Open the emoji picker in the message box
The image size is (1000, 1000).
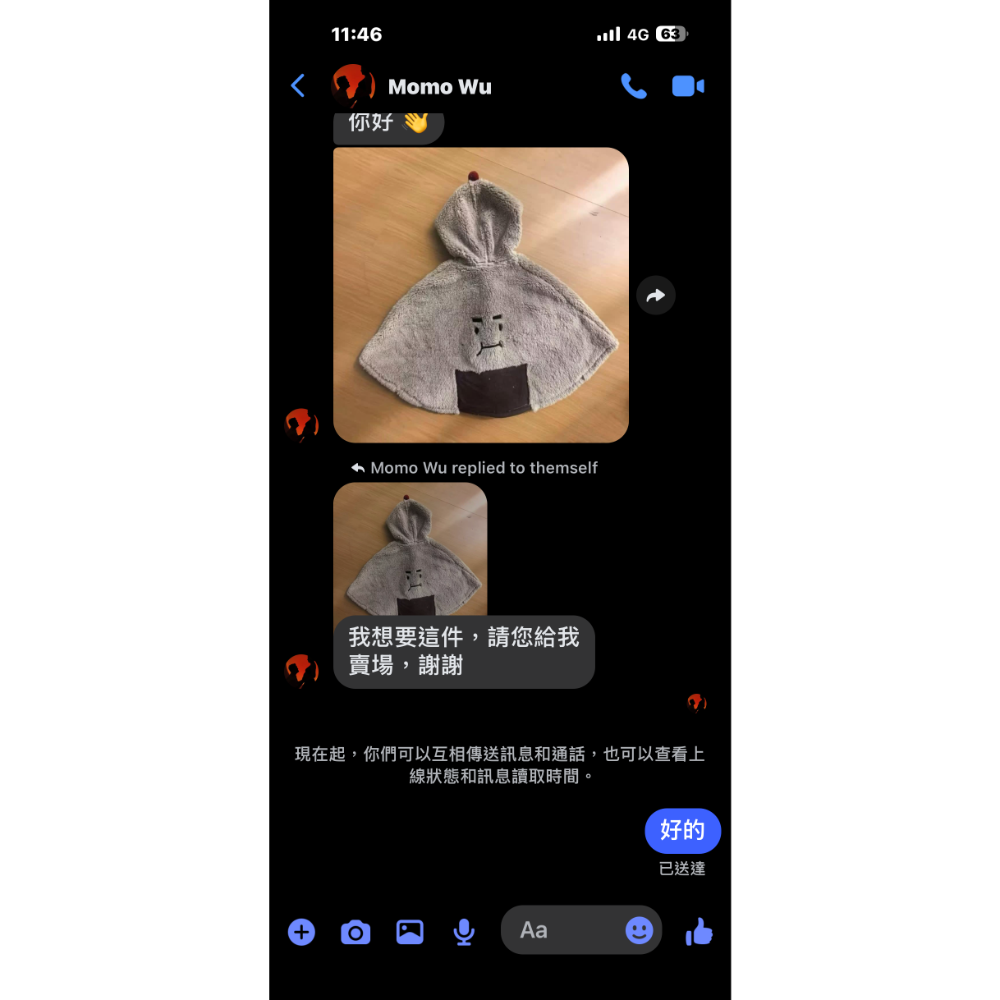coord(639,930)
